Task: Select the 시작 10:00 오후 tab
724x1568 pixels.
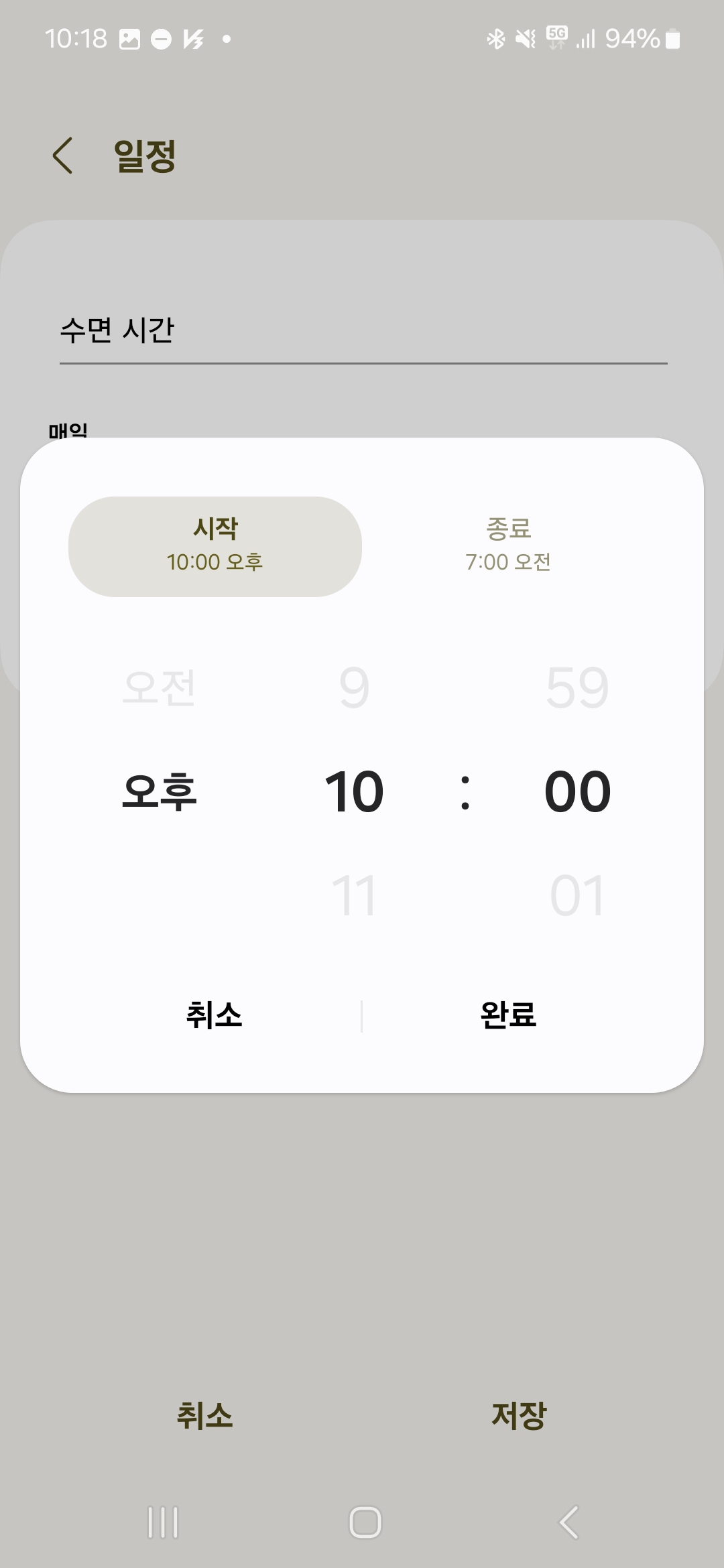Action: [215, 545]
